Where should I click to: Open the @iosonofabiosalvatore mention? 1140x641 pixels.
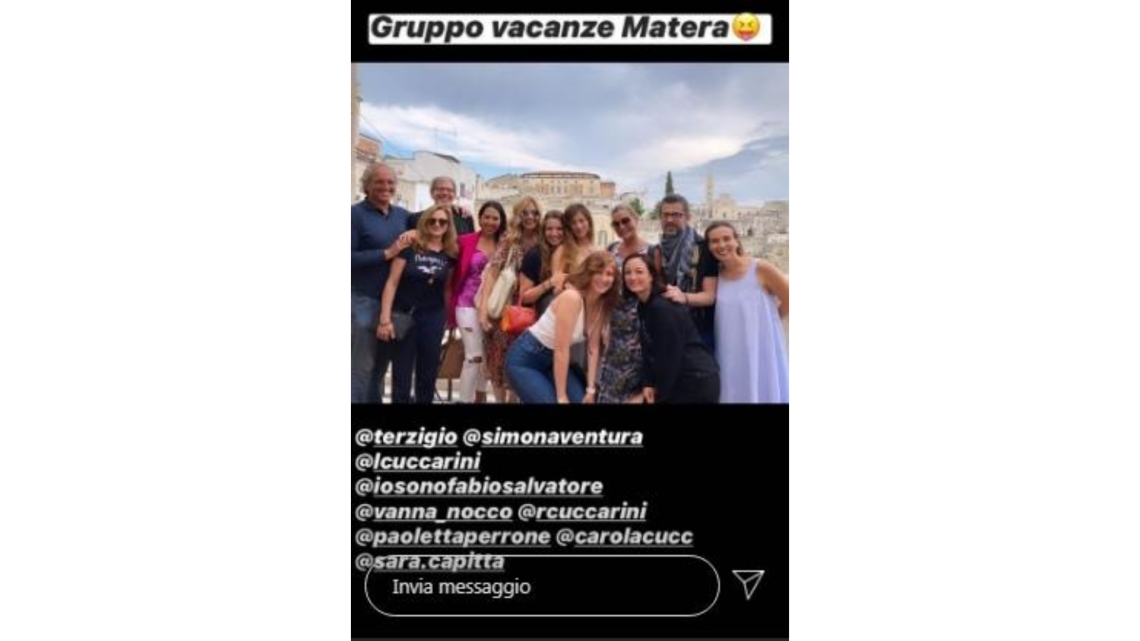[x=479, y=487]
